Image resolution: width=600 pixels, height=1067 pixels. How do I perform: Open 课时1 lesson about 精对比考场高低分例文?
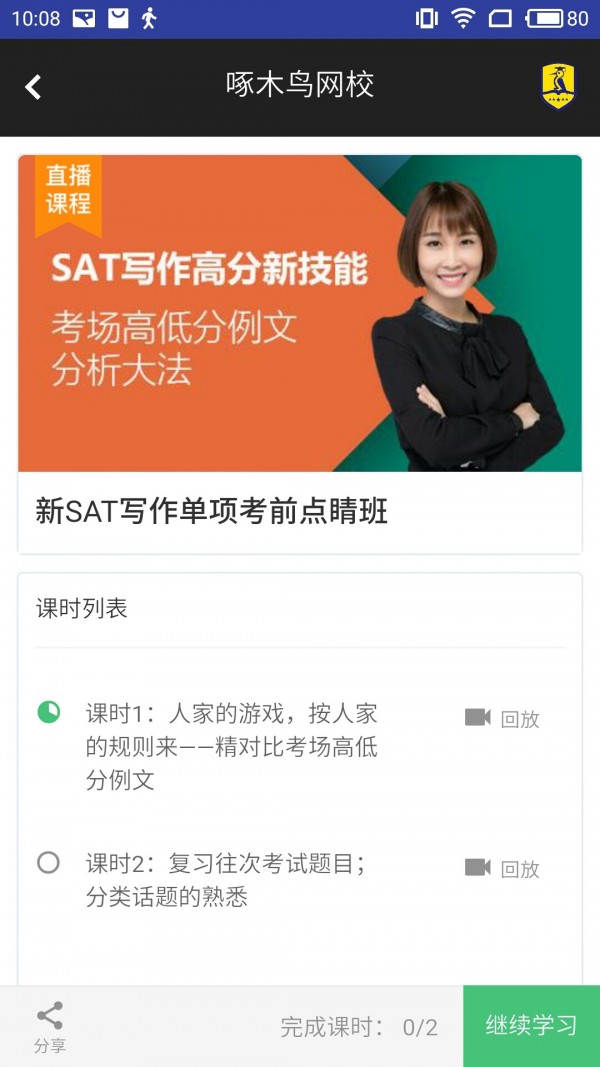point(232,746)
